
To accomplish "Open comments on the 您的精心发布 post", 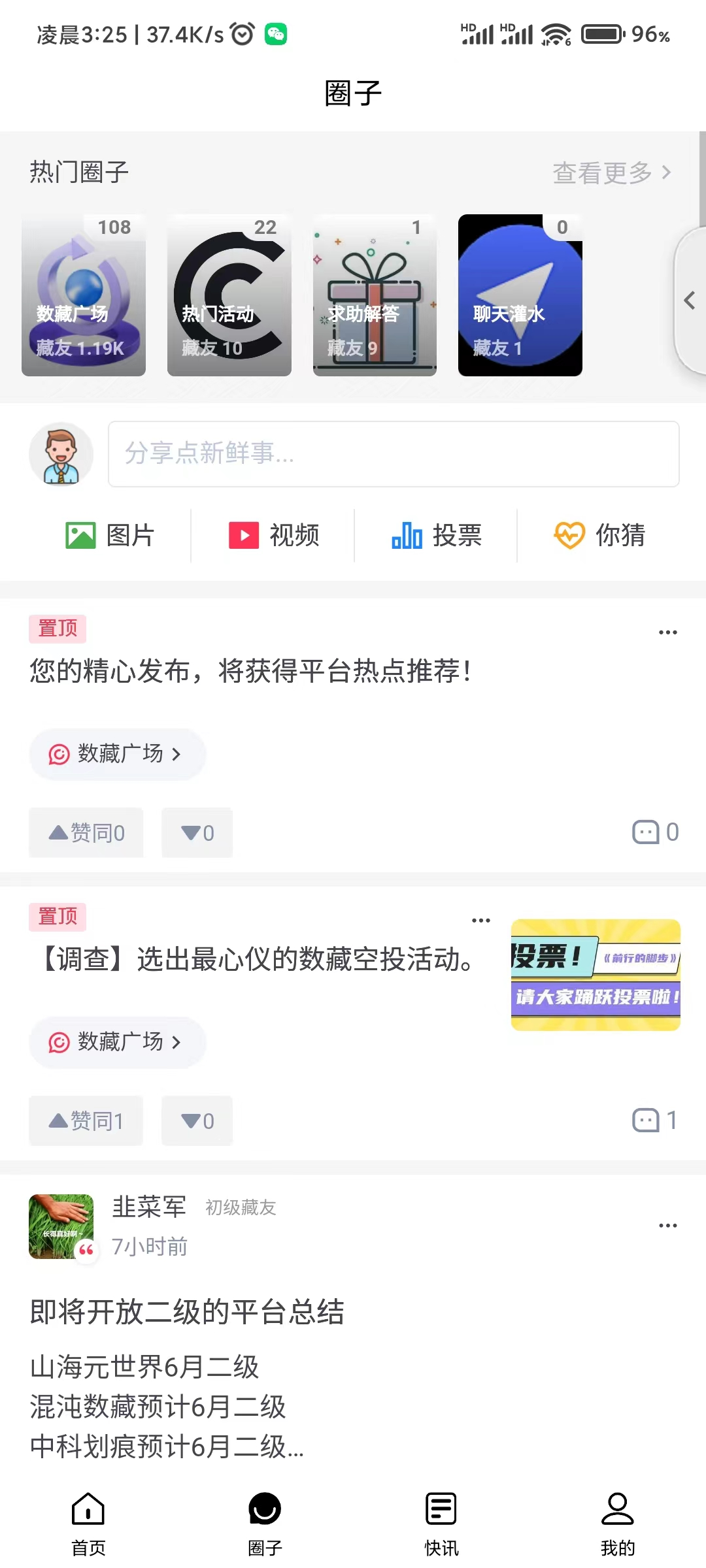I will pos(655,832).
